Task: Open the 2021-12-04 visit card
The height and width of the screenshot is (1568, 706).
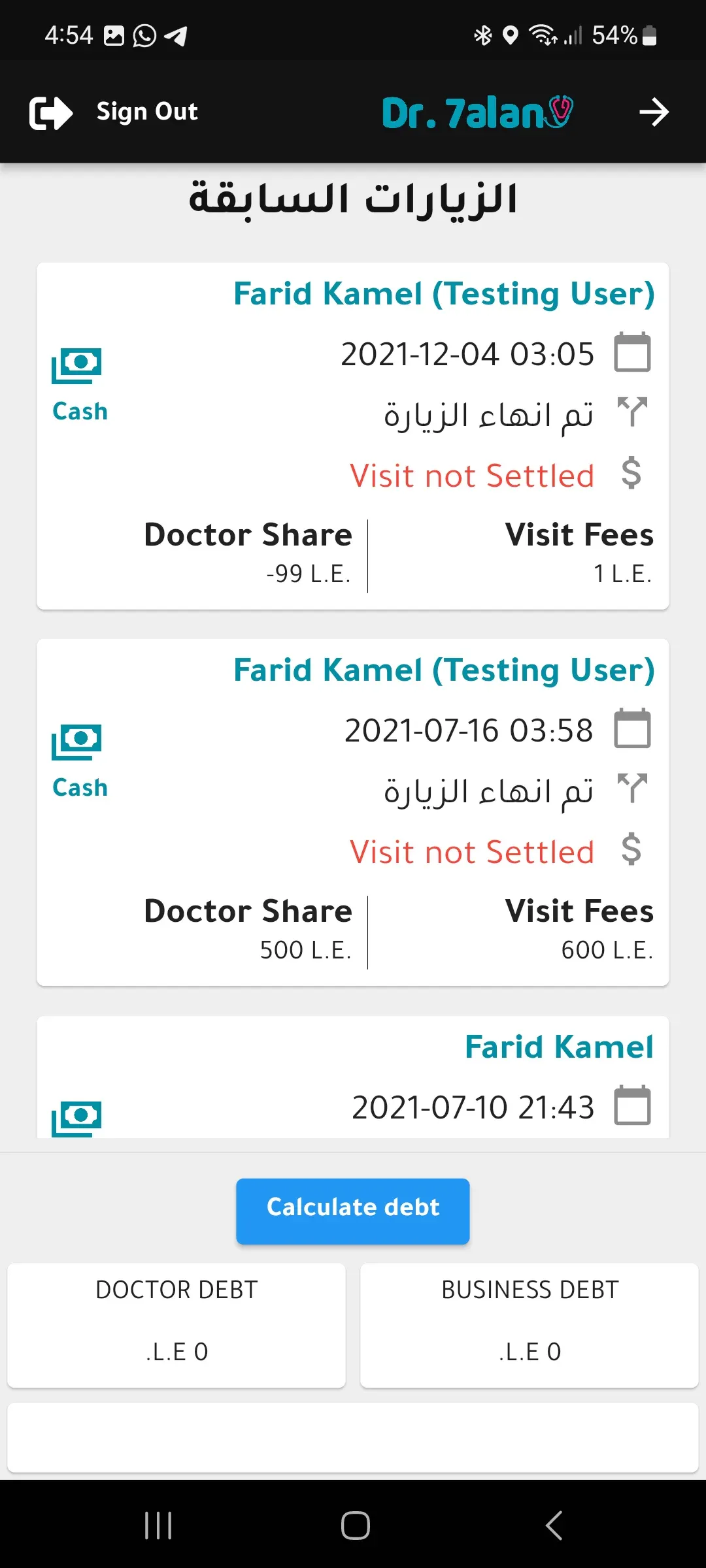Action: pyautogui.click(x=353, y=436)
